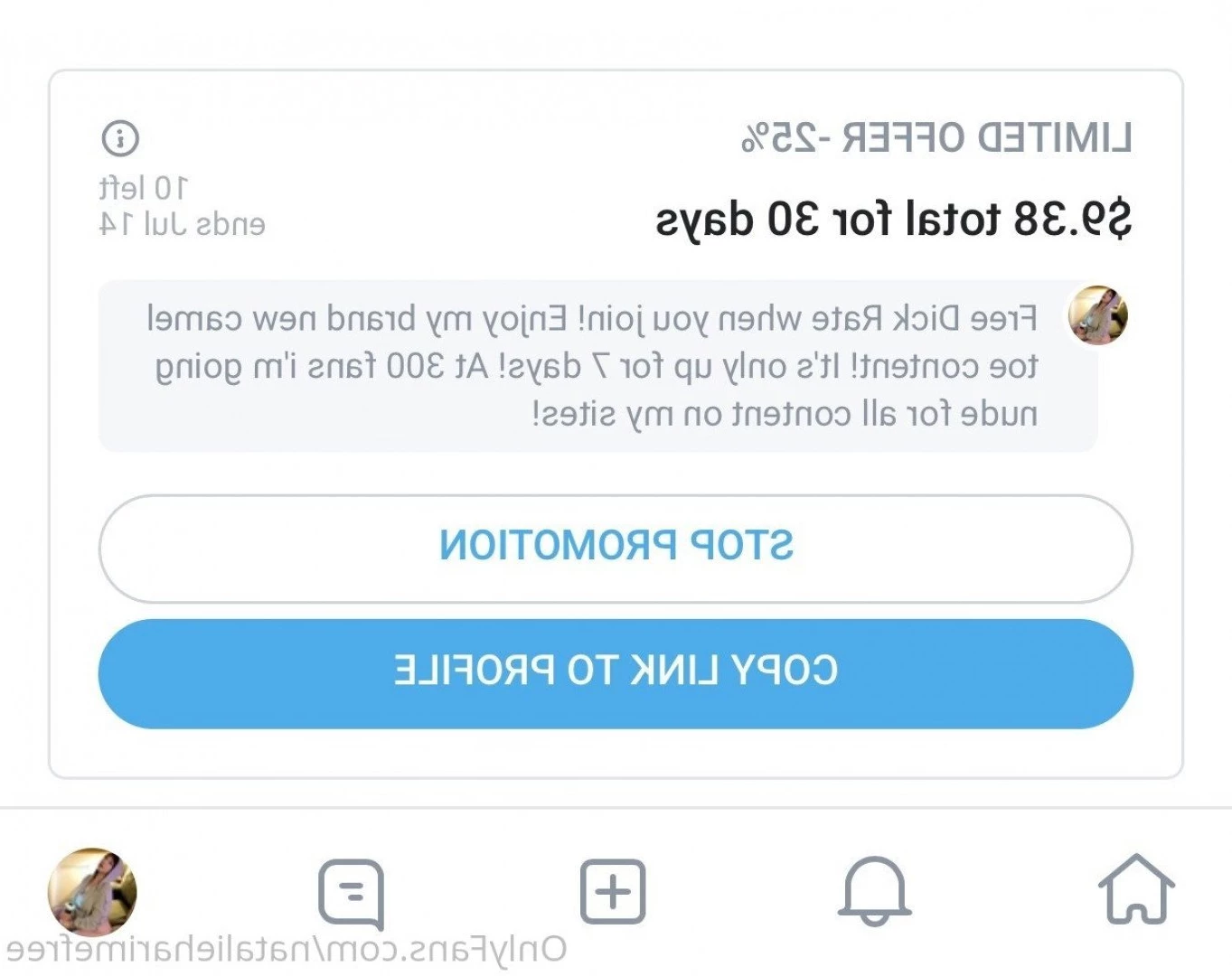The height and width of the screenshot is (976, 1232).
Task: Go to the home tab
Action: [1135, 890]
